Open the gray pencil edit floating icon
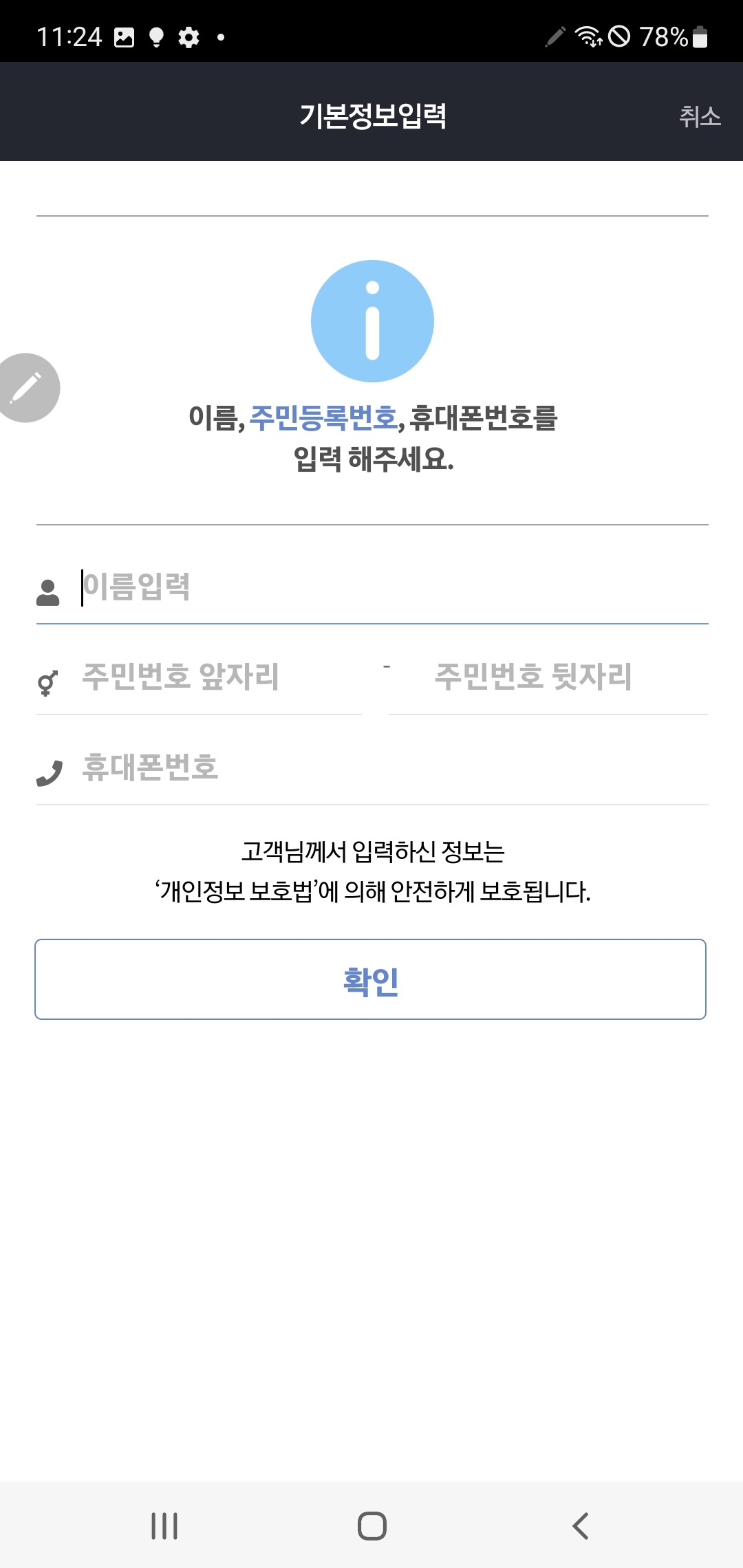Image resolution: width=743 pixels, height=1568 pixels. point(28,387)
